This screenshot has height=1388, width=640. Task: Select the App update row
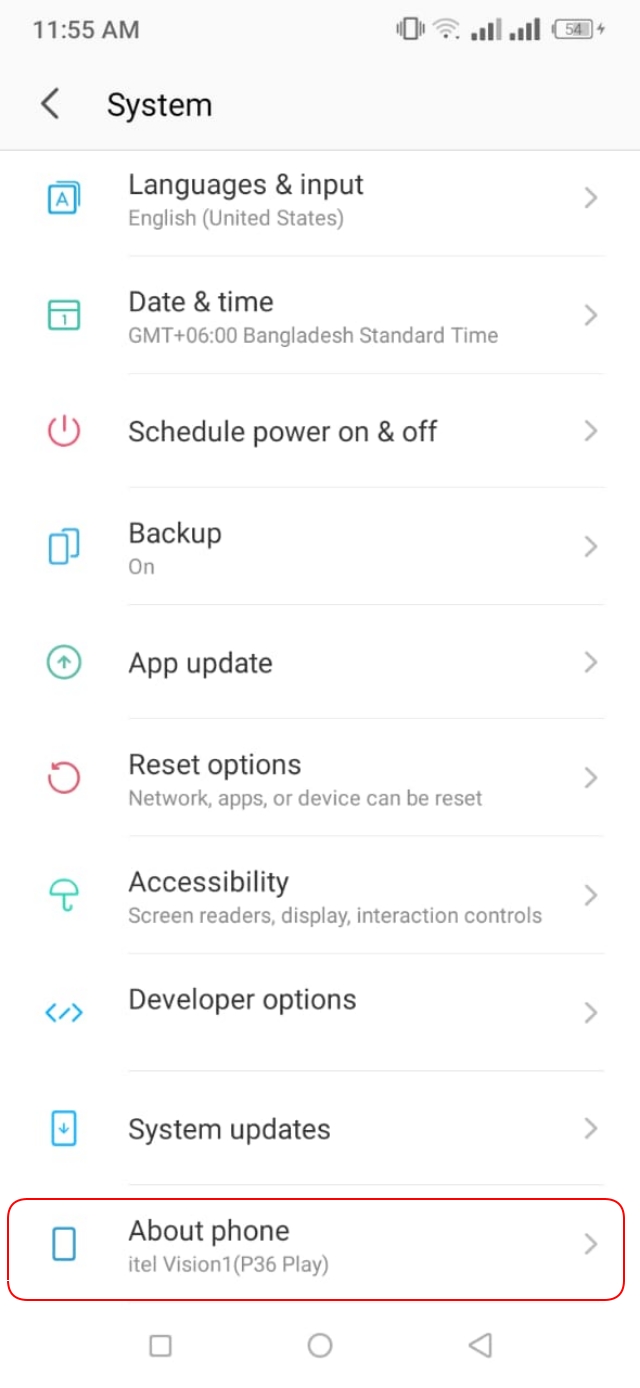(320, 663)
